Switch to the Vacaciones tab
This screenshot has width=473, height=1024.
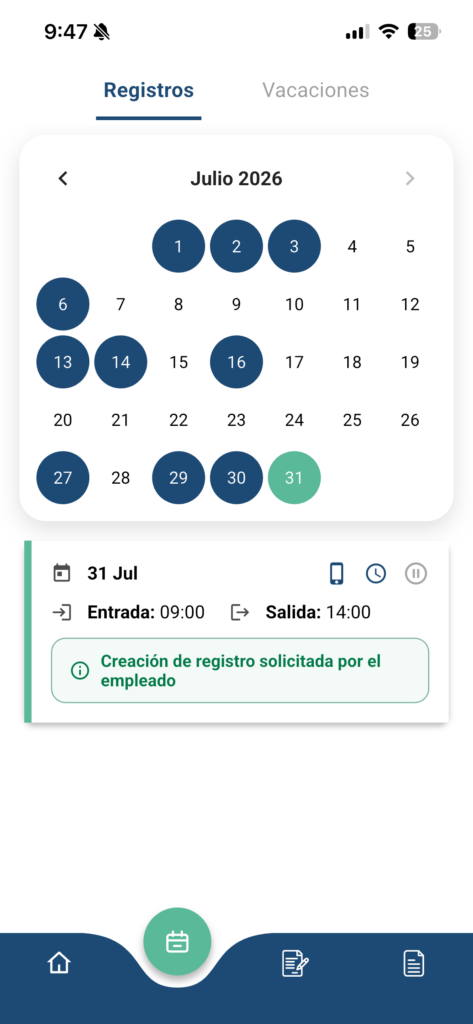316,90
